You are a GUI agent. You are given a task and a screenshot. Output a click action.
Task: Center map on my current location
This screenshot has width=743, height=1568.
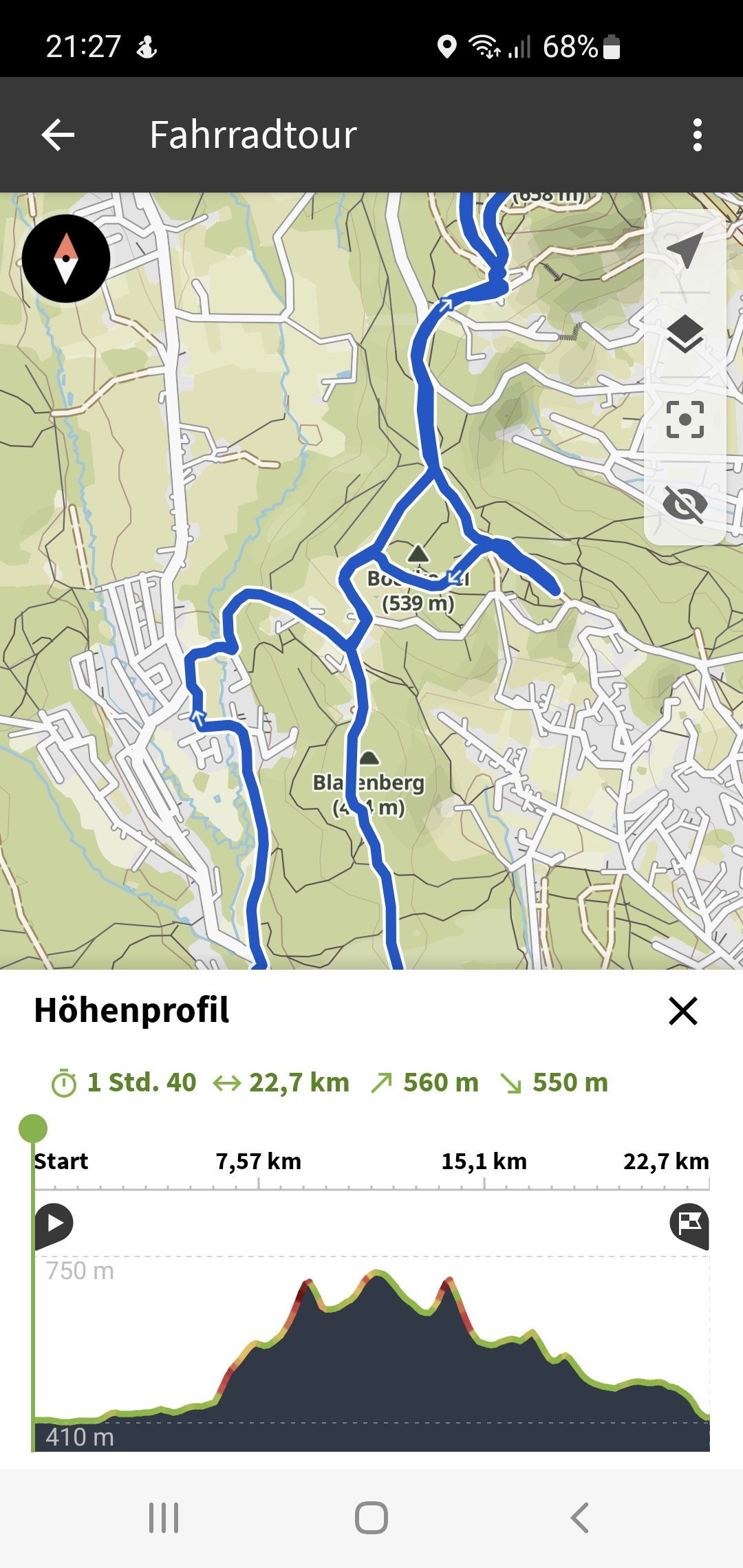(685, 250)
